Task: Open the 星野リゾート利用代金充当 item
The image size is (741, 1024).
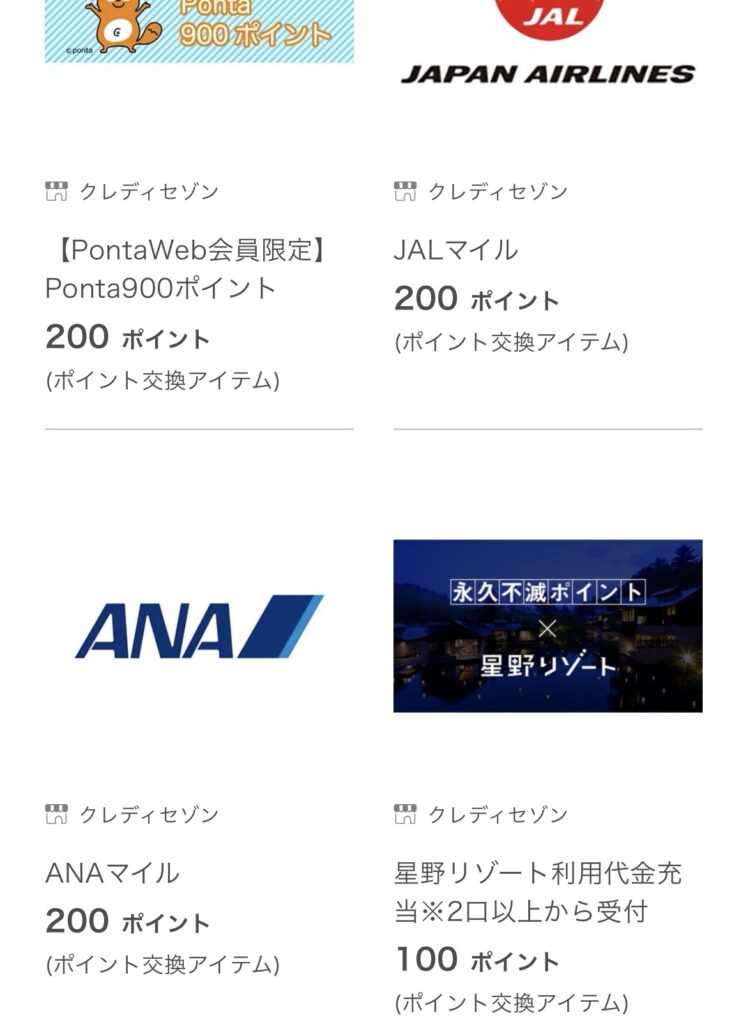Action: click(x=538, y=892)
